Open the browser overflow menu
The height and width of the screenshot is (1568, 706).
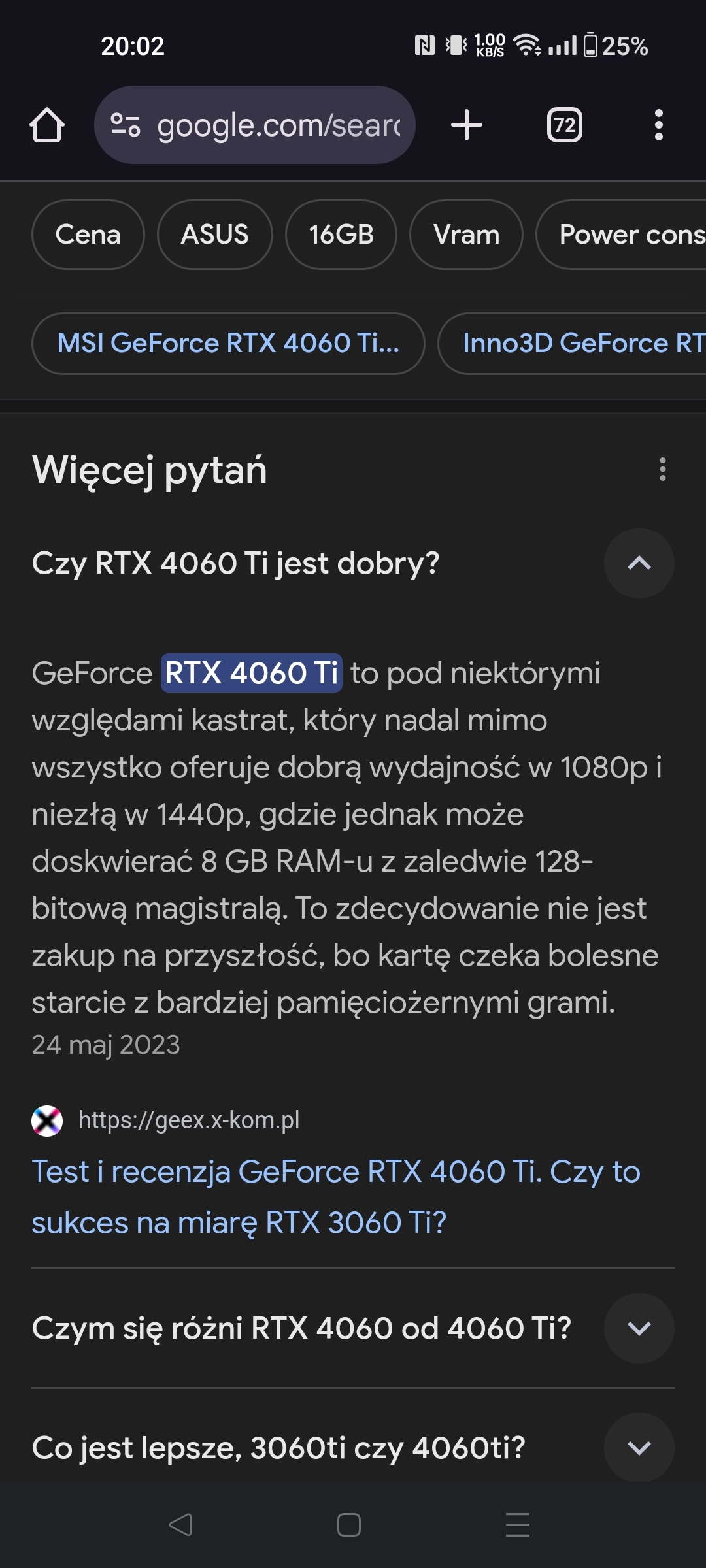point(658,125)
